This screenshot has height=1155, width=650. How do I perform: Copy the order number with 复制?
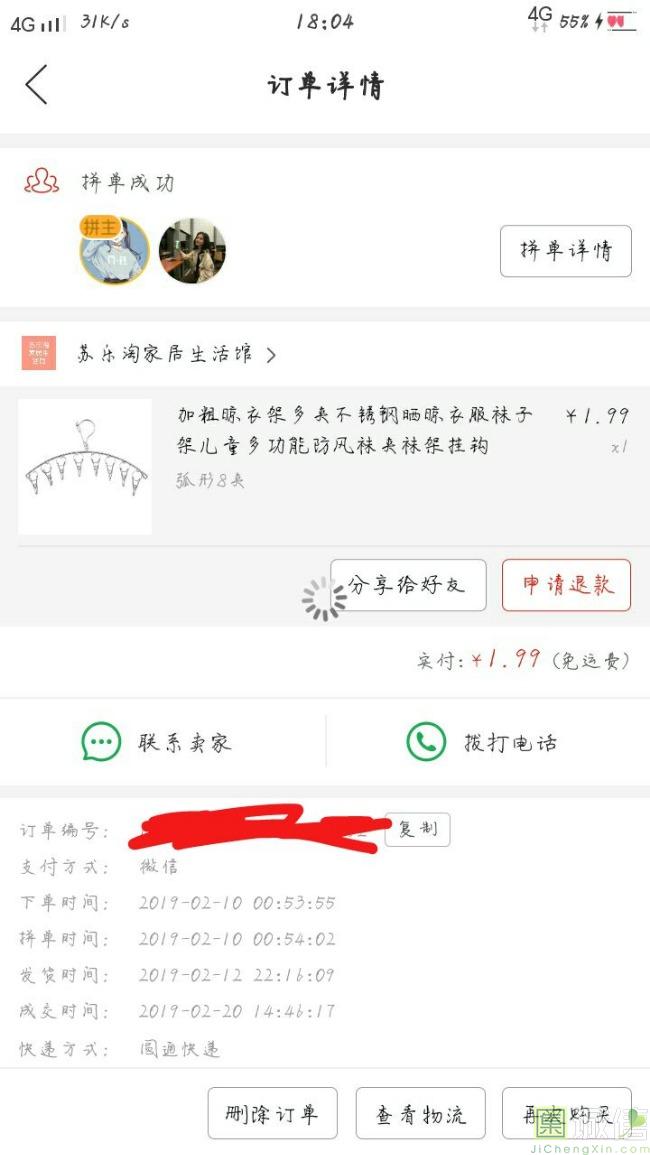417,830
